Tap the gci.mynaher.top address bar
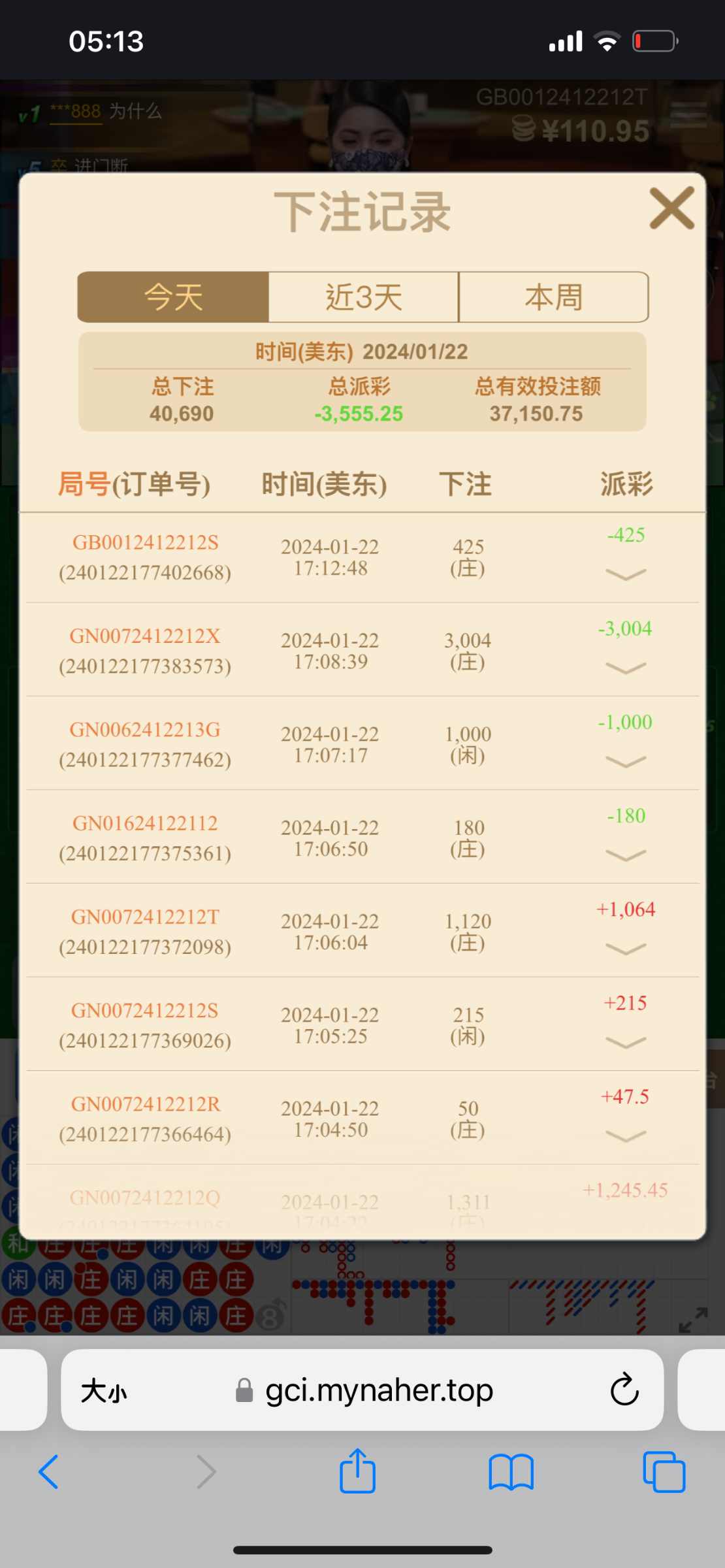 tap(379, 1390)
